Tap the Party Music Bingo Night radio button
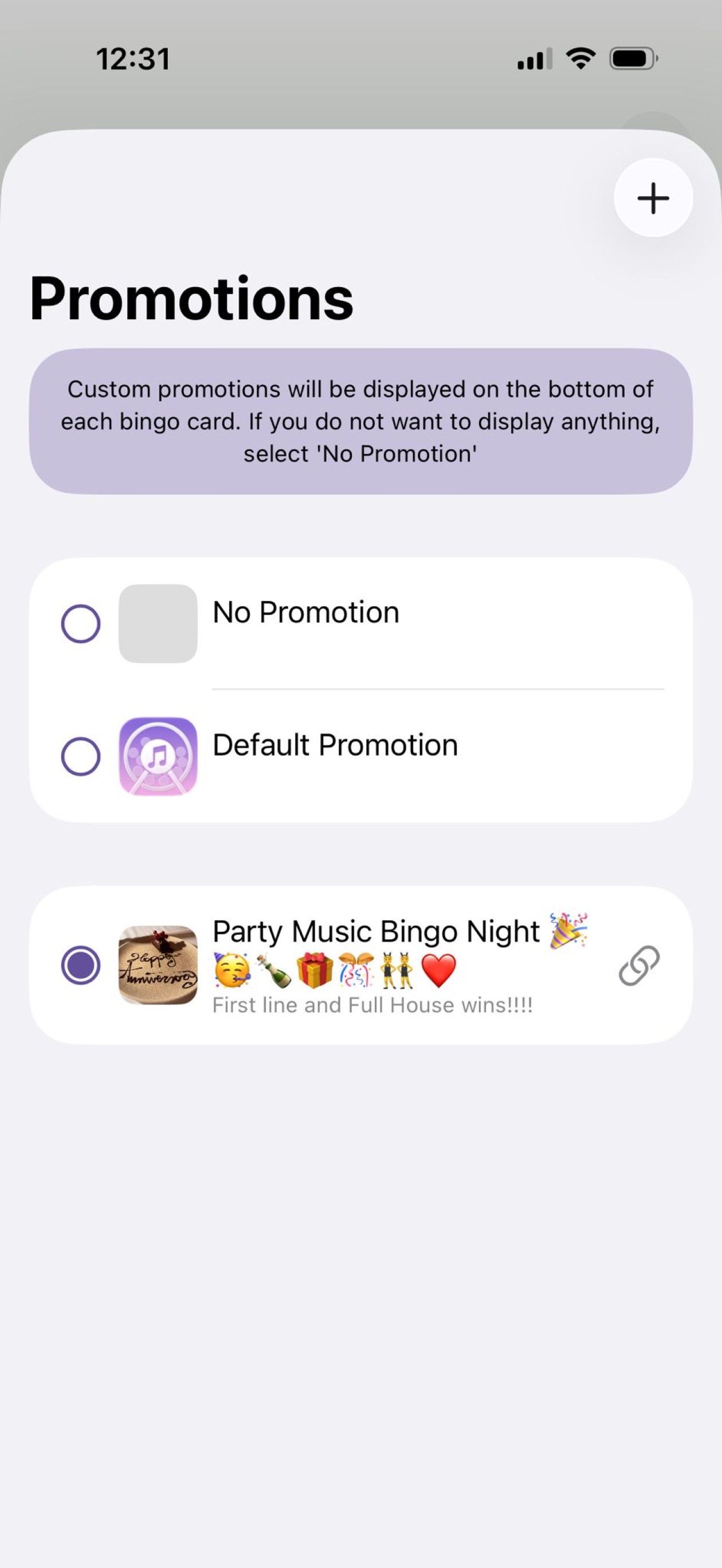The width and height of the screenshot is (722, 1568). 81,966
